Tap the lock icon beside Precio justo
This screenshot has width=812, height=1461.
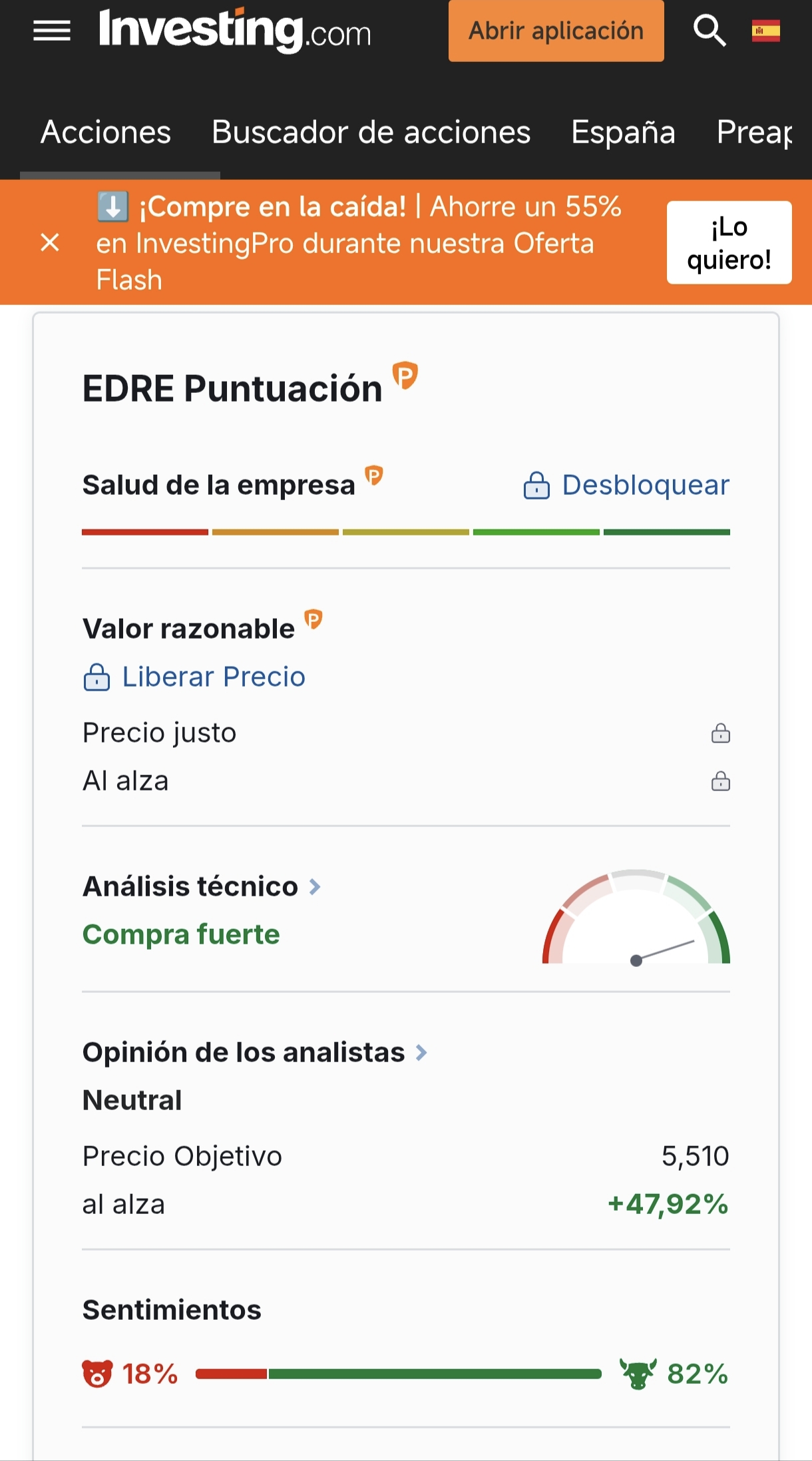[x=720, y=733]
